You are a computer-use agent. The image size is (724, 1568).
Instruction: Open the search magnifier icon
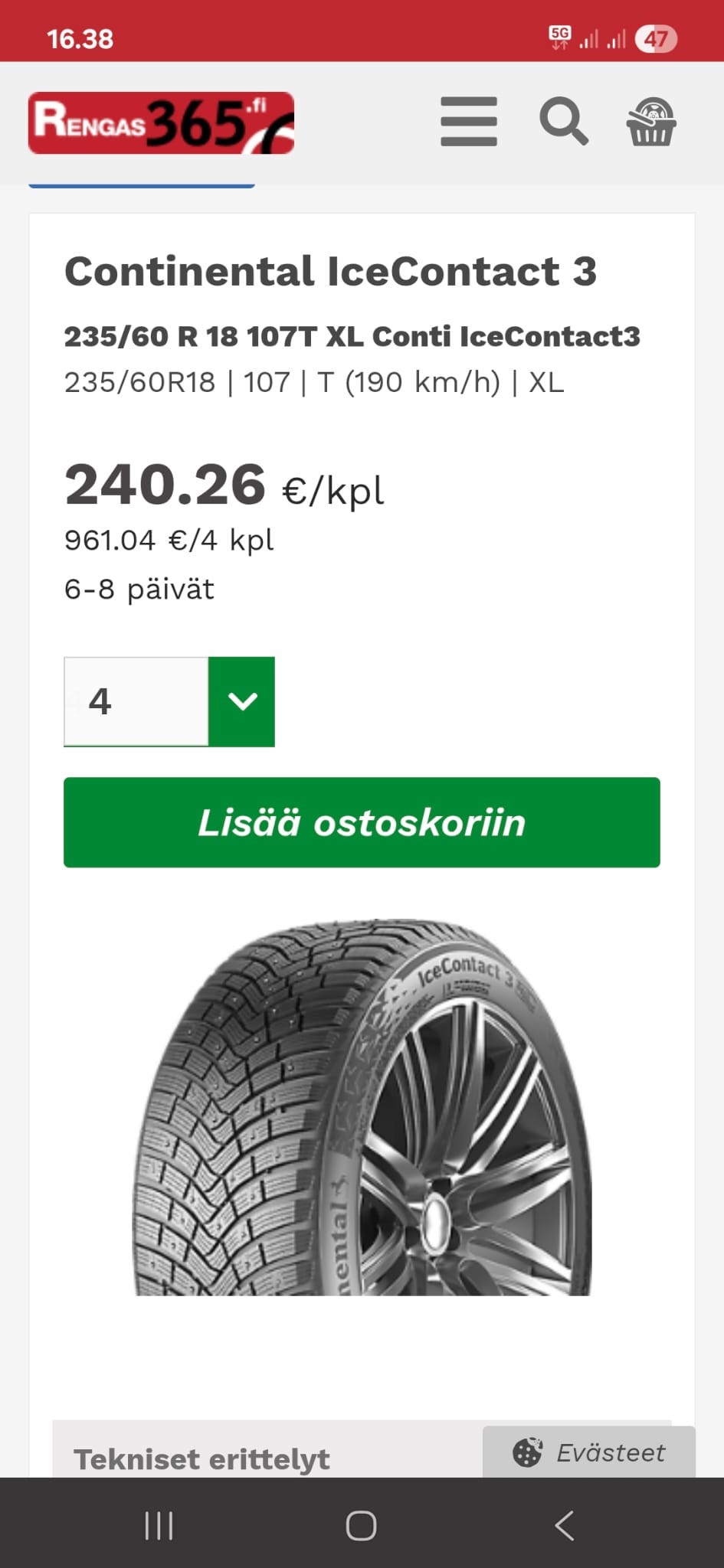pyautogui.click(x=564, y=121)
